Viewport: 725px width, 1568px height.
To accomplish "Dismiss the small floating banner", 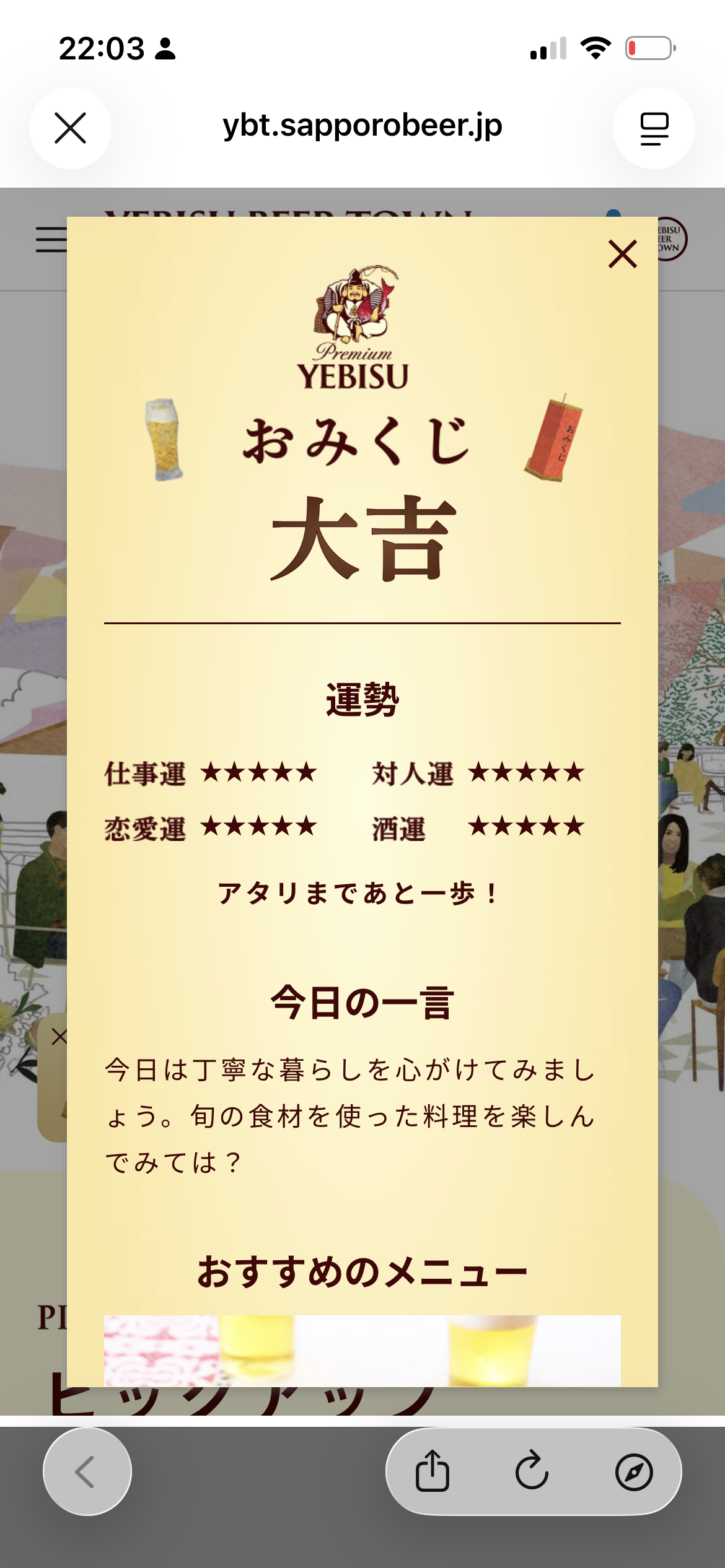I will pyautogui.click(x=59, y=1037).
